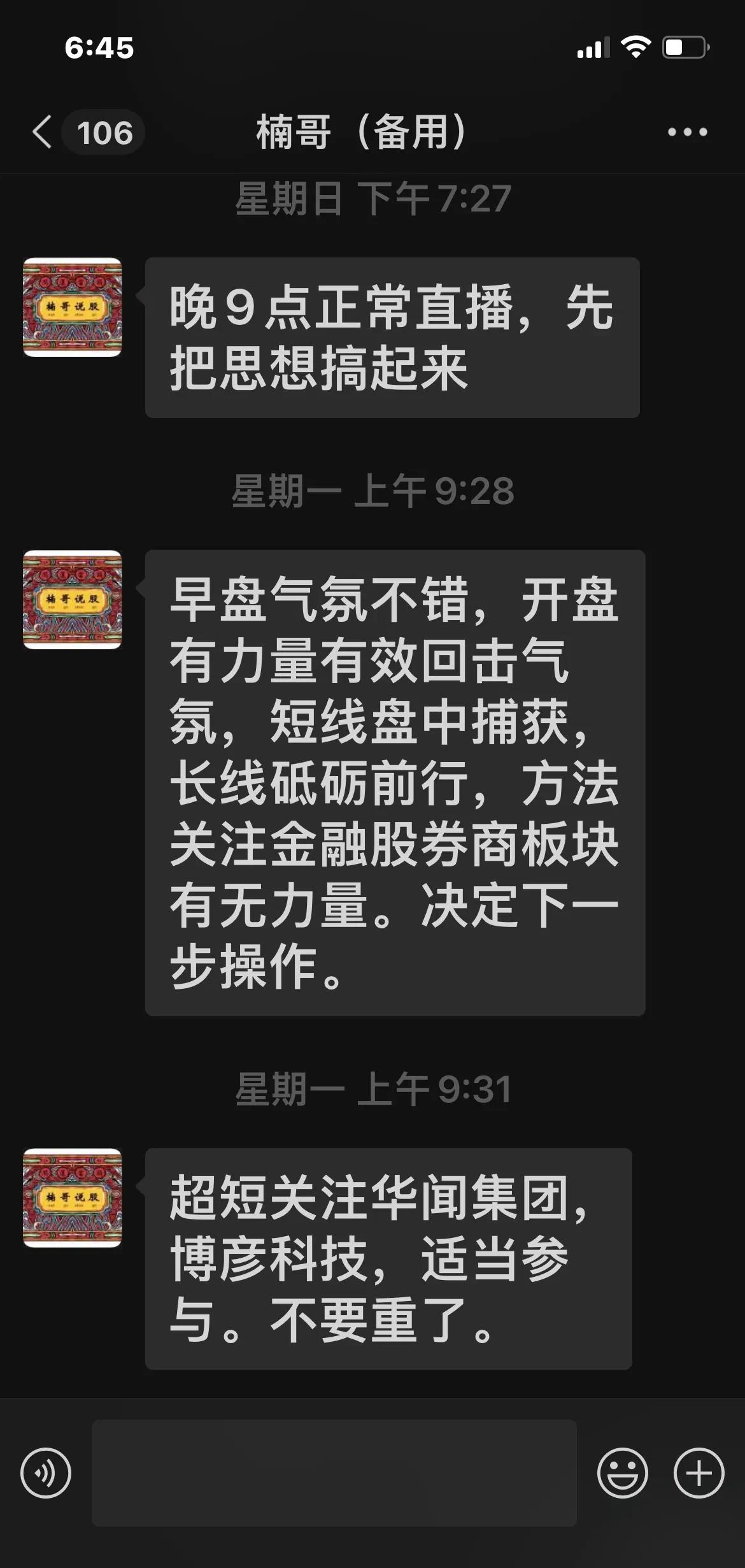
Task: Focus the message text field
Action: pyautogui.click(x=334, y=1472)
